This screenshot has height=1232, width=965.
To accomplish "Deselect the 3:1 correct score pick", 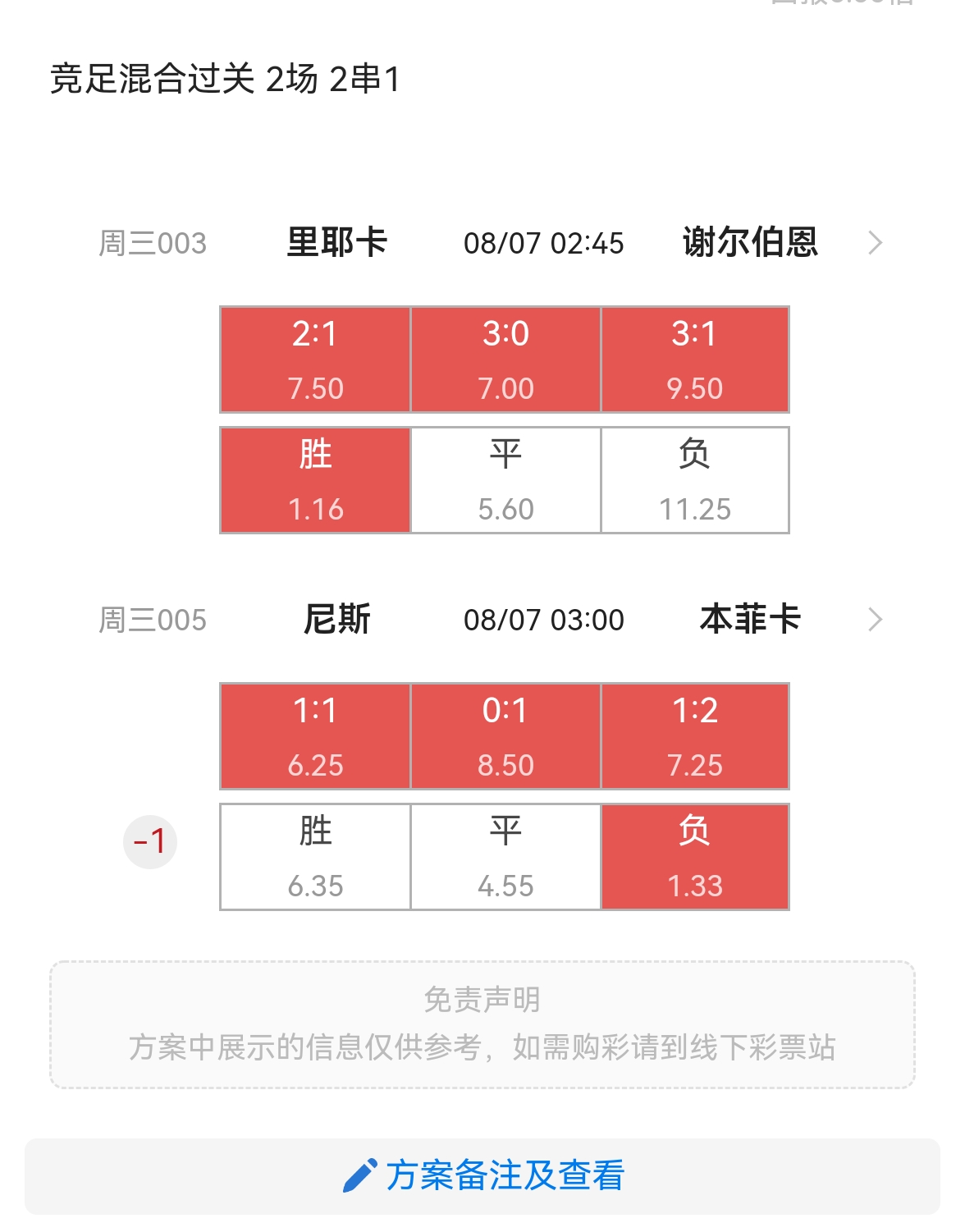I will tap(696, 359).
